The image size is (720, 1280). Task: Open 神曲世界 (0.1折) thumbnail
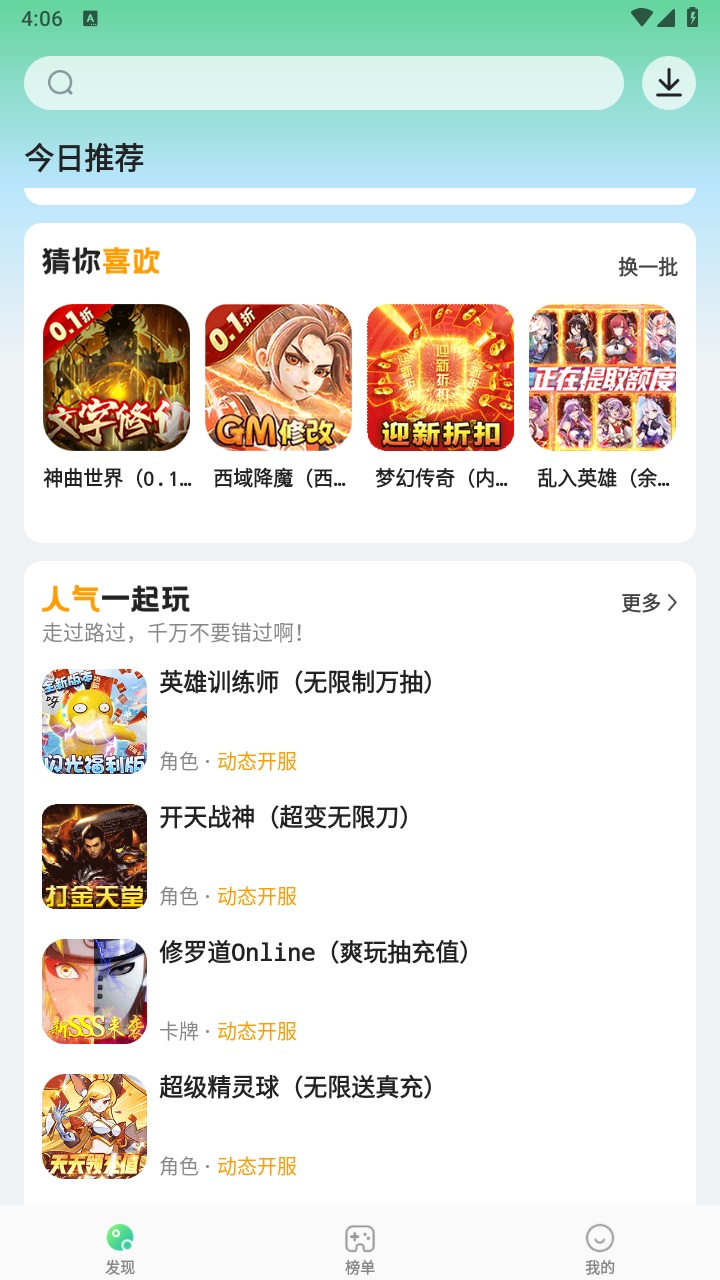(115, 377)
